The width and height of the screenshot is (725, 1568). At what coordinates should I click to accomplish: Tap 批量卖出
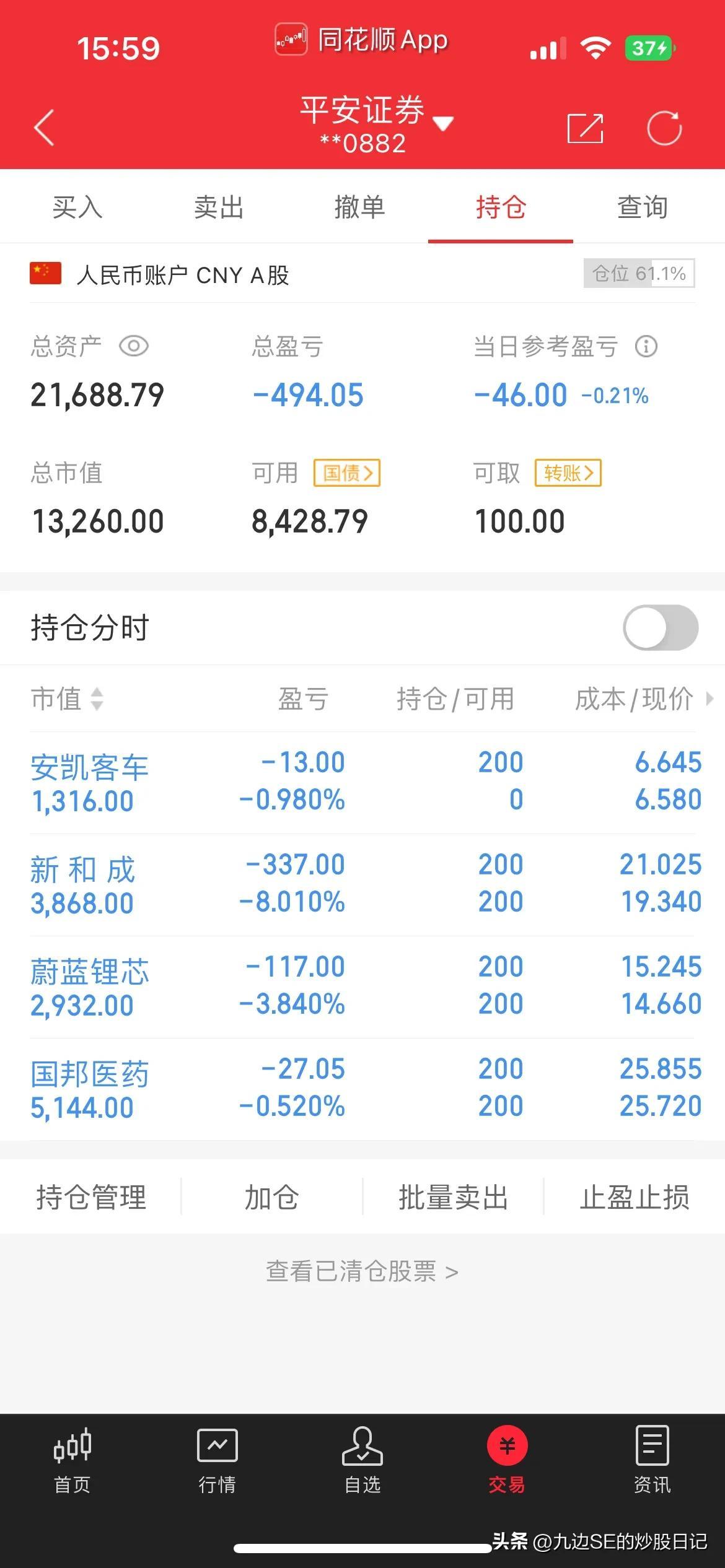click(x=453, y=1196)
